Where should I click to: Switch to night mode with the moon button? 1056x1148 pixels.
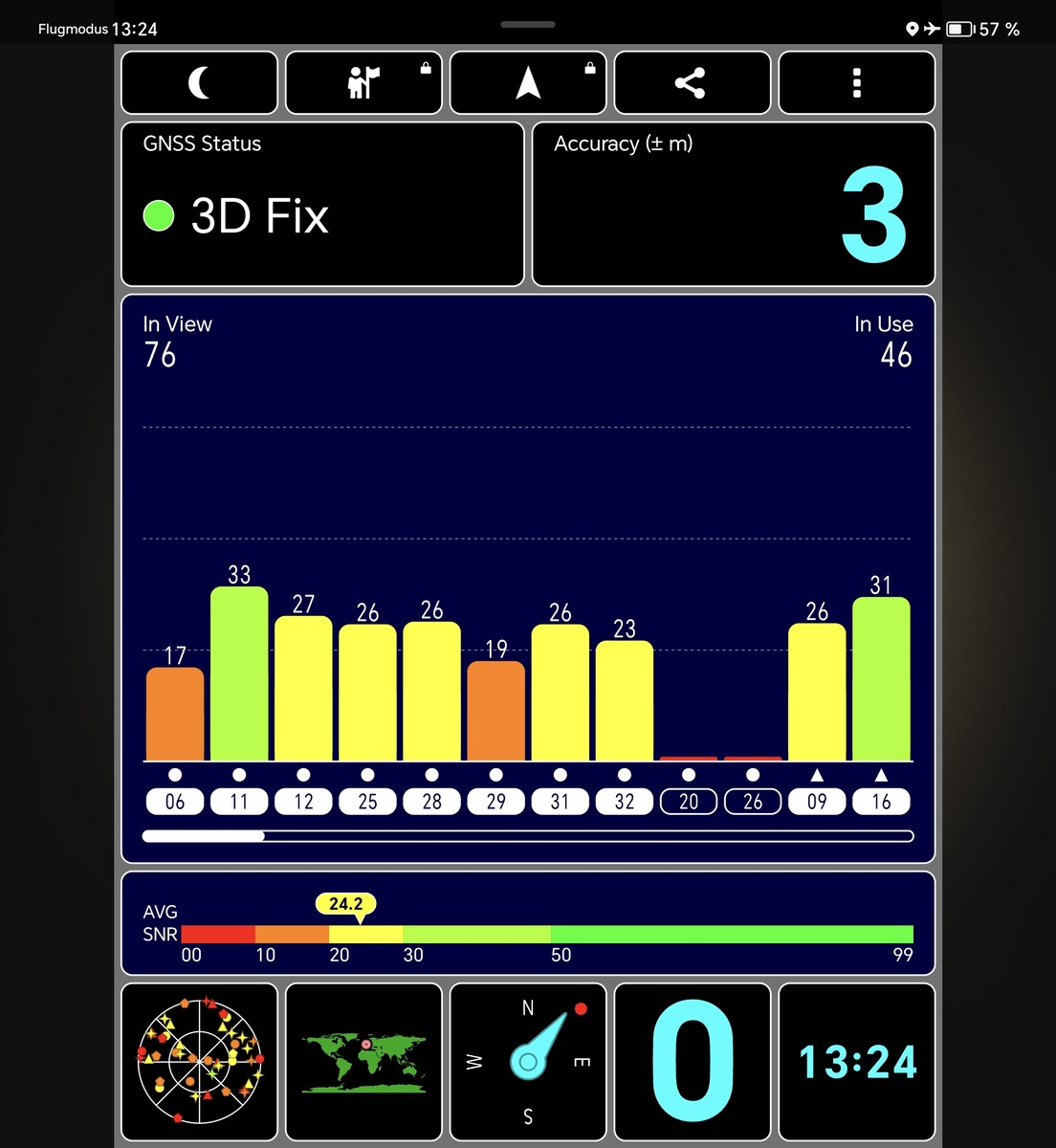click(x=199, y=83)
